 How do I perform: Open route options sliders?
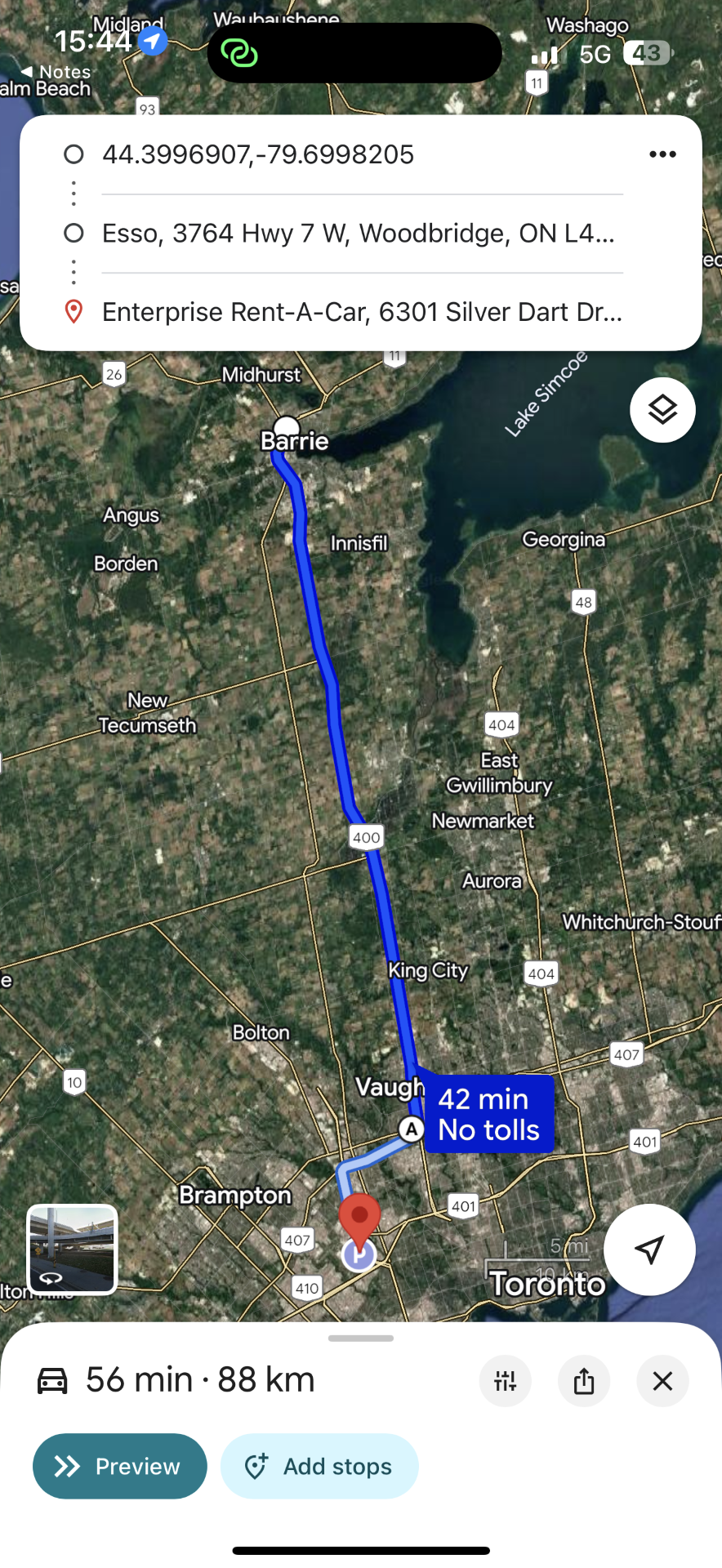pyautogui.click(x=506, y=1381)
